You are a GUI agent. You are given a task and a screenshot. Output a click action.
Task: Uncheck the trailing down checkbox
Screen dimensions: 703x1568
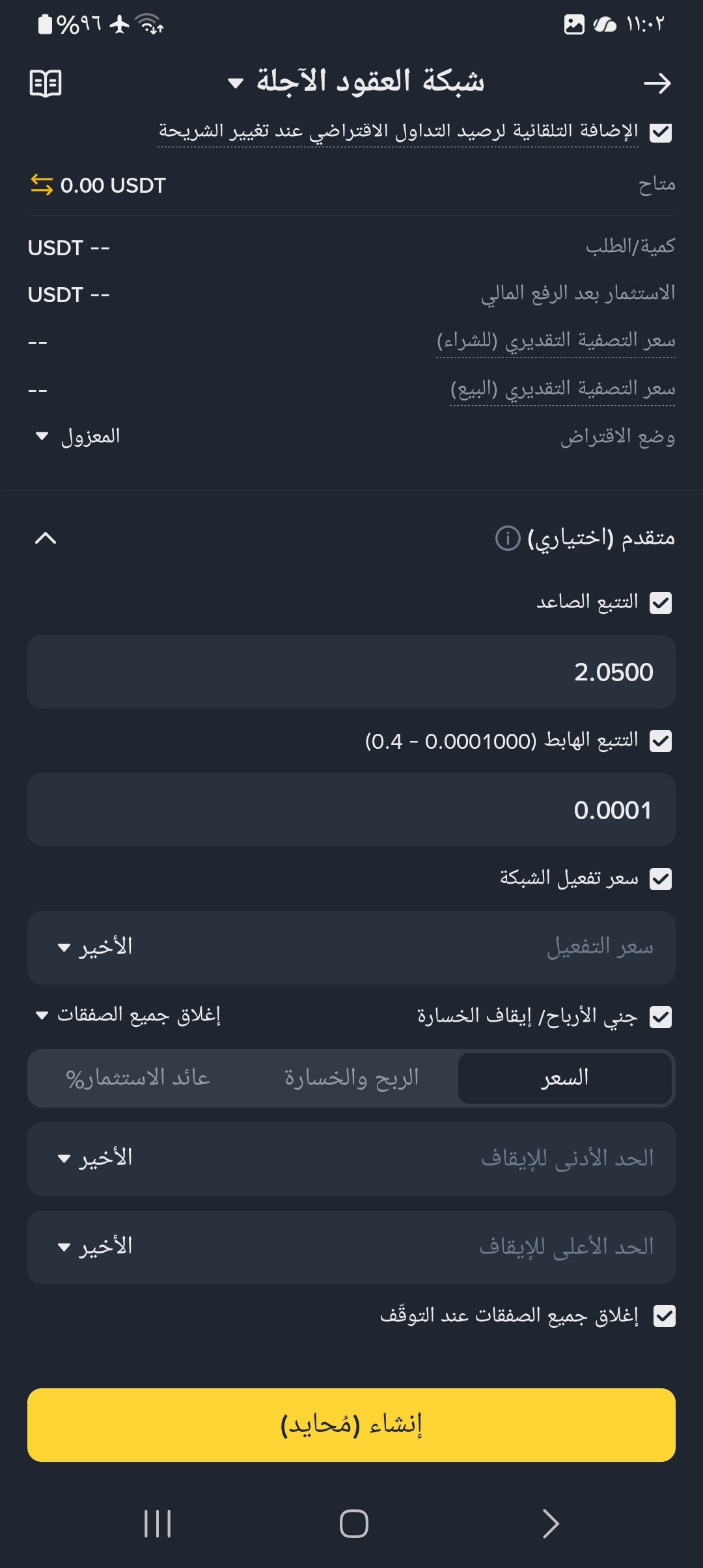pyautogui.click(x=661, y=741)
